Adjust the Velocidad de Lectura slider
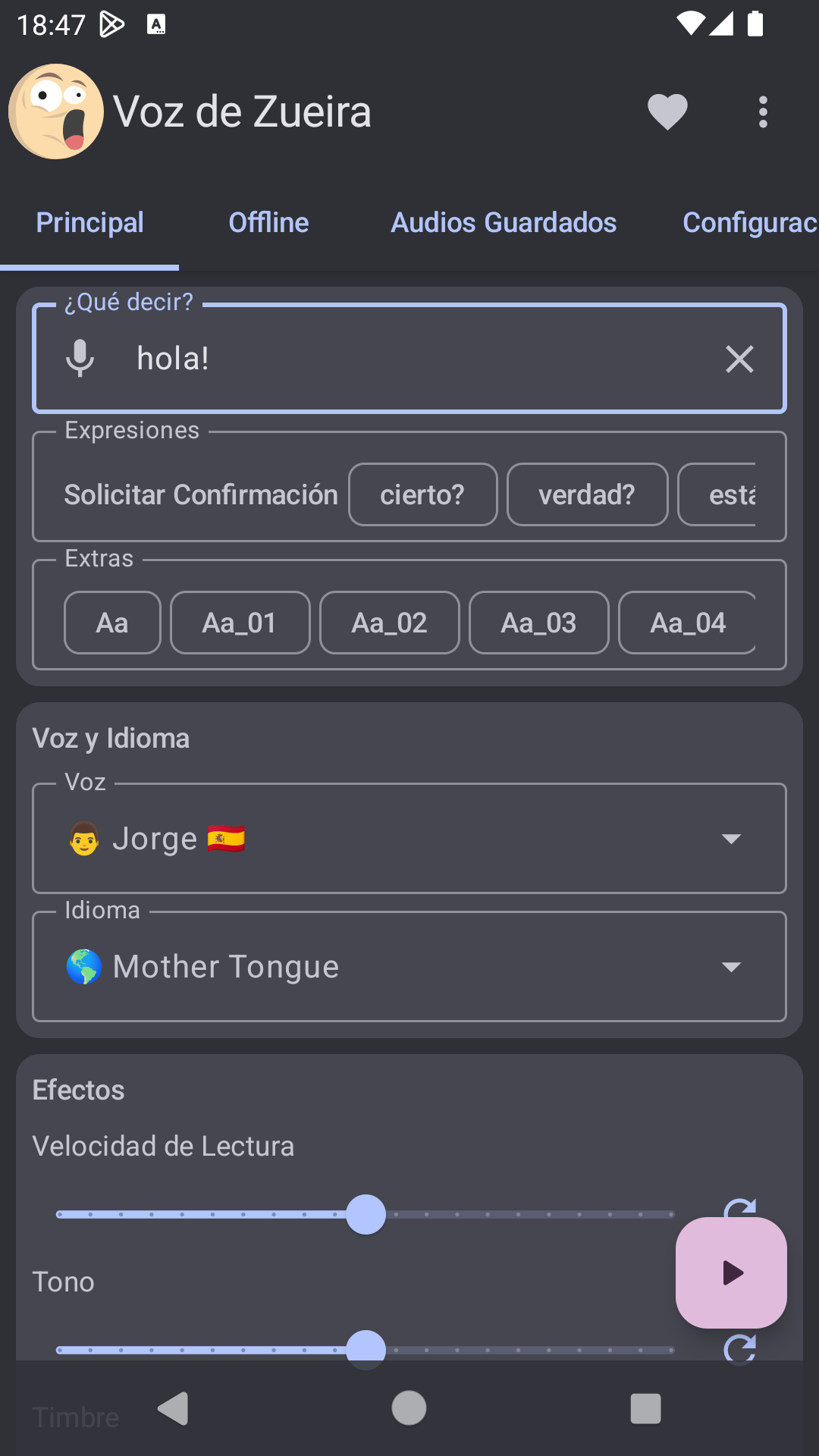Image resolution: width=819 pixels, height=1456 pixels. pos(366,1213)
